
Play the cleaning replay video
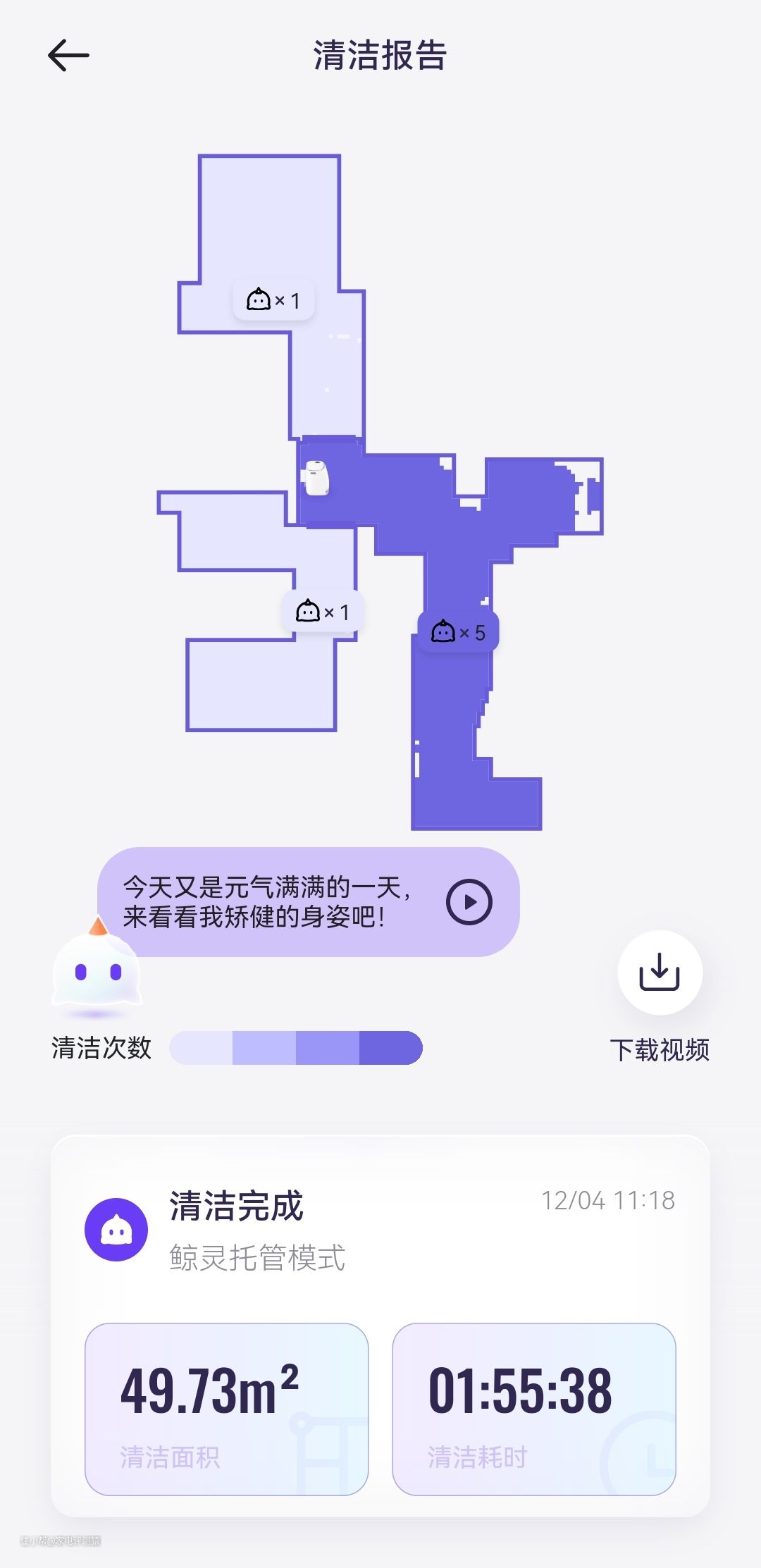click(469, 902)
